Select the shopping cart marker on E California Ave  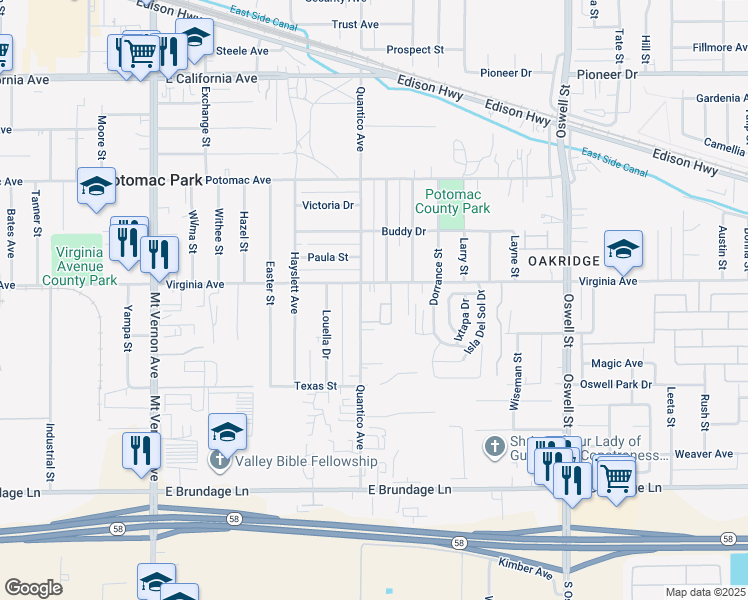tap(140, 54)
